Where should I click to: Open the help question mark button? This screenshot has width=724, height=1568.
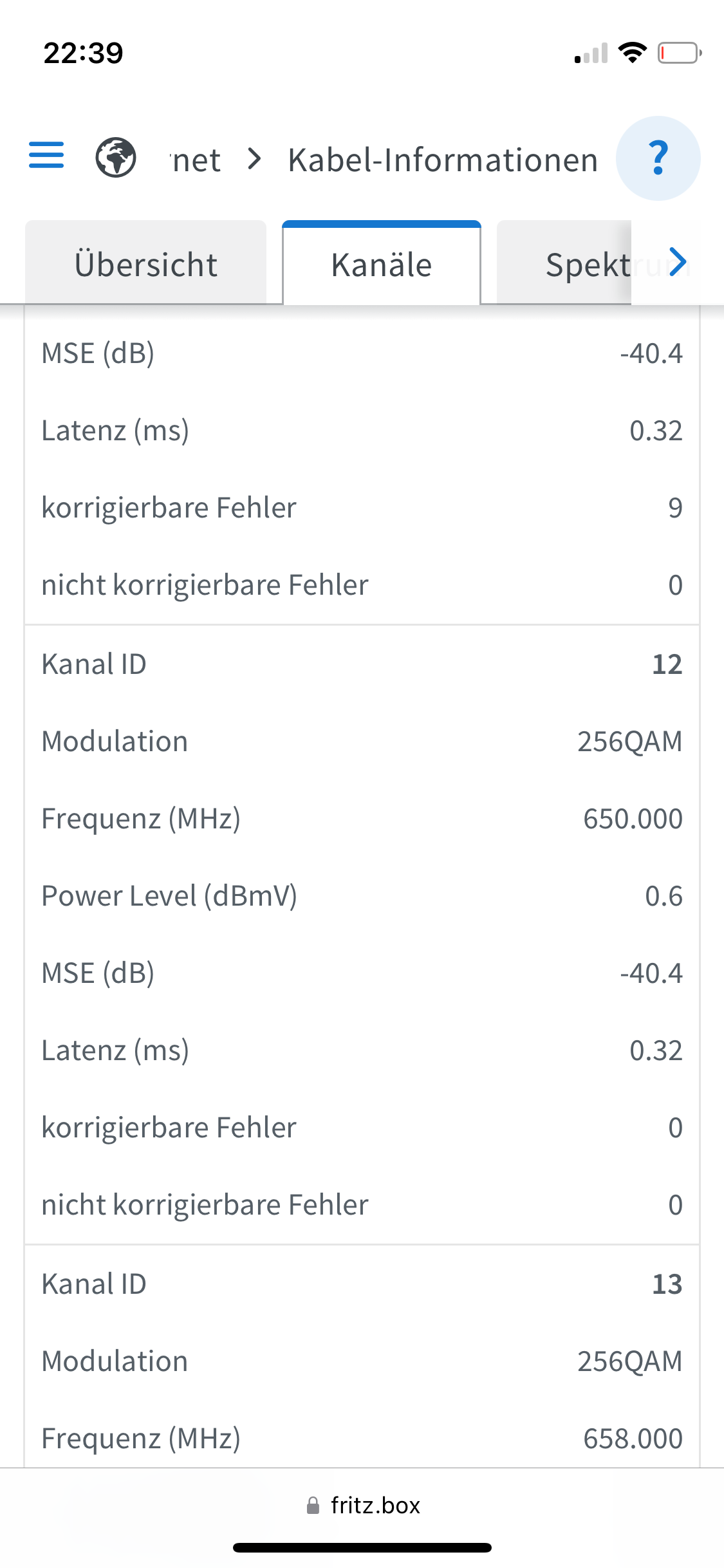[x=658, y=158]
